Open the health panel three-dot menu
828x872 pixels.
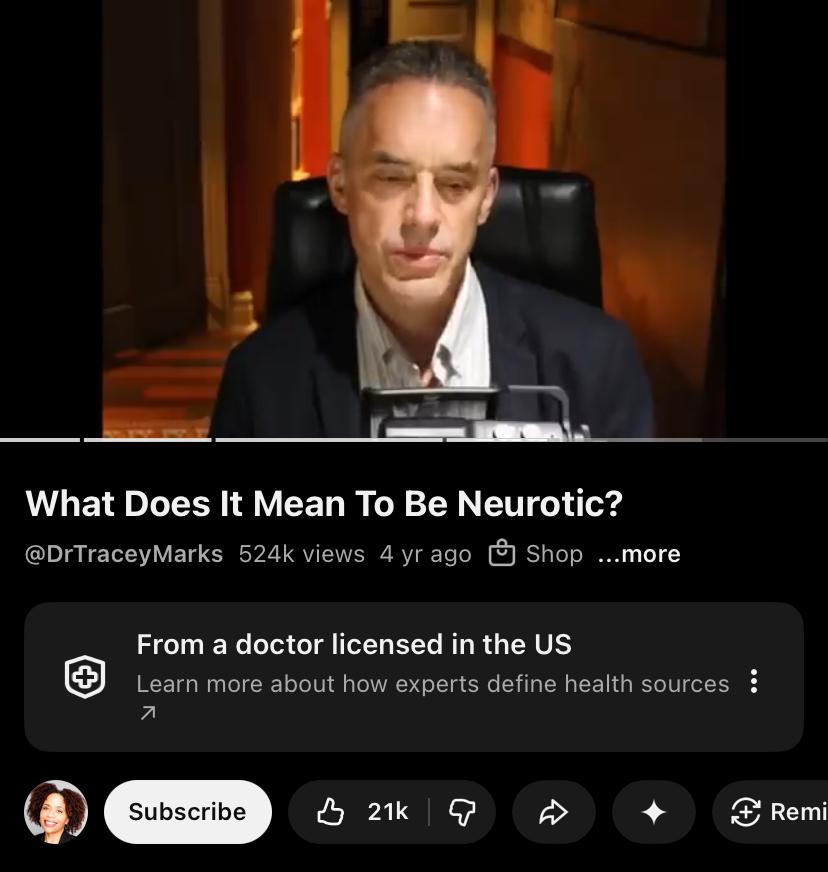[754, 682]
